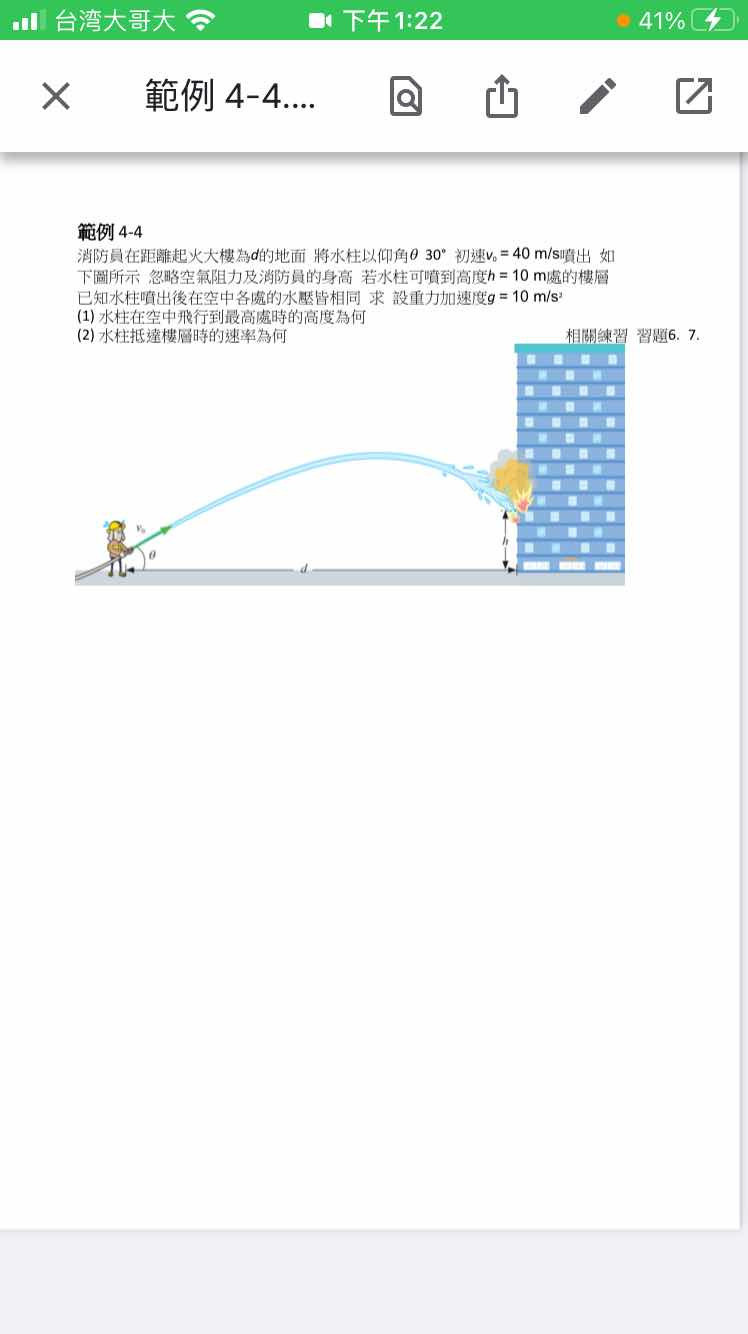Search within the document
Screen dimensions: 748x1334
(405, 96)
